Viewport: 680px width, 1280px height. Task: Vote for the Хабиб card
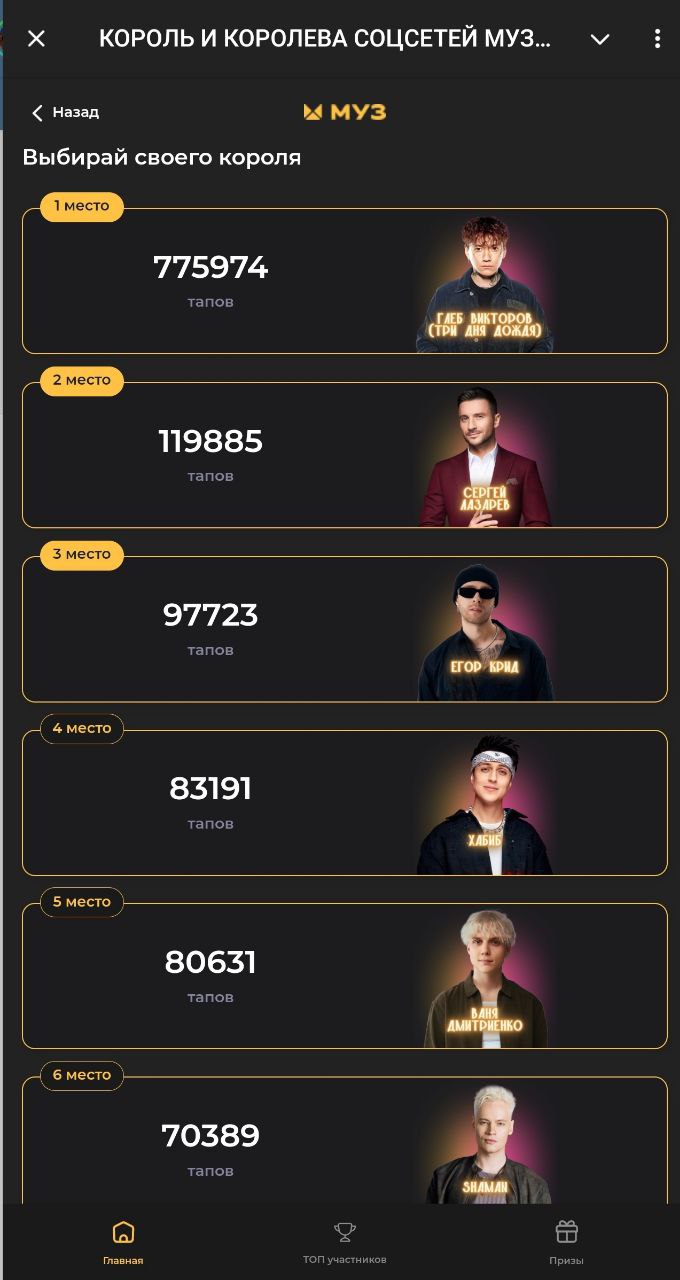coord(345,803)
